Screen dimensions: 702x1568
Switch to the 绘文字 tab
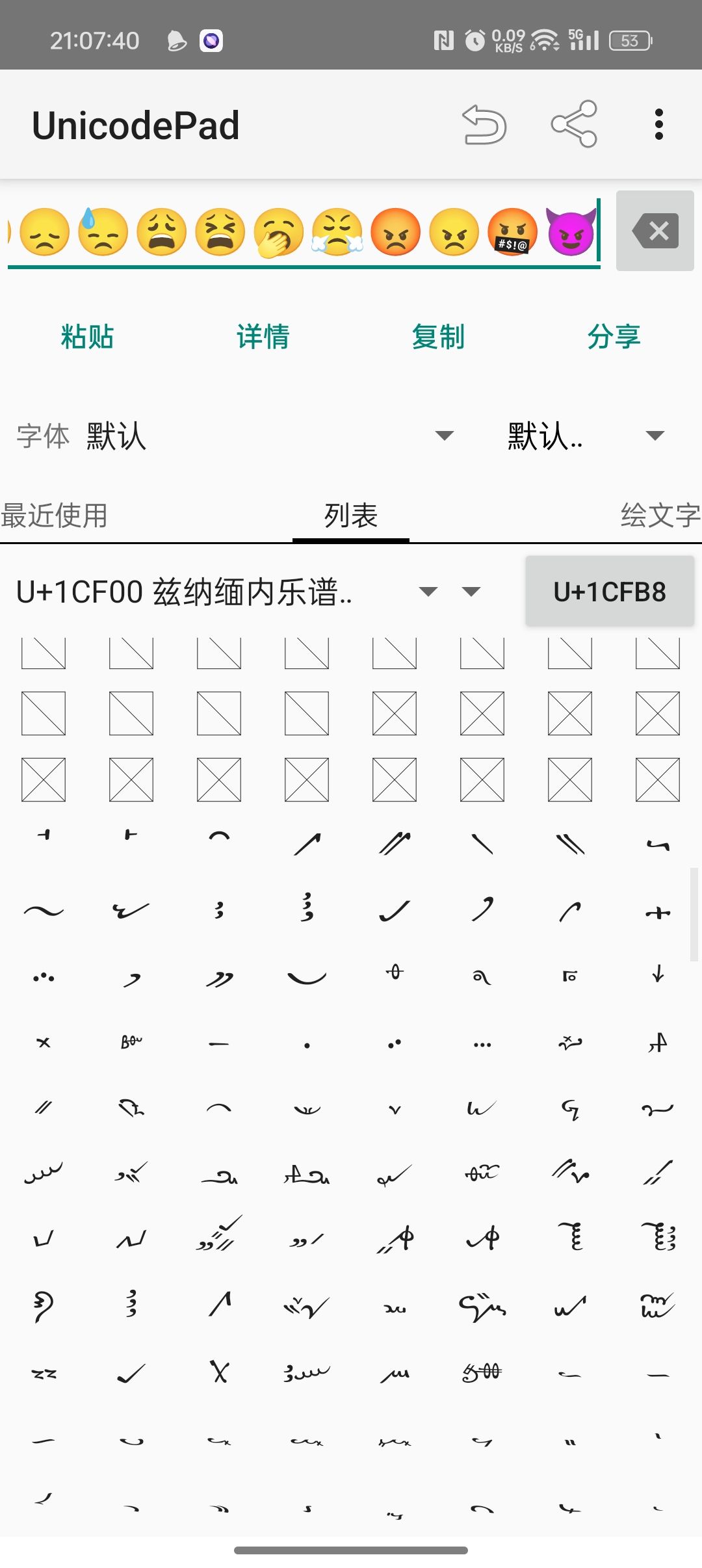pos(659,516)
